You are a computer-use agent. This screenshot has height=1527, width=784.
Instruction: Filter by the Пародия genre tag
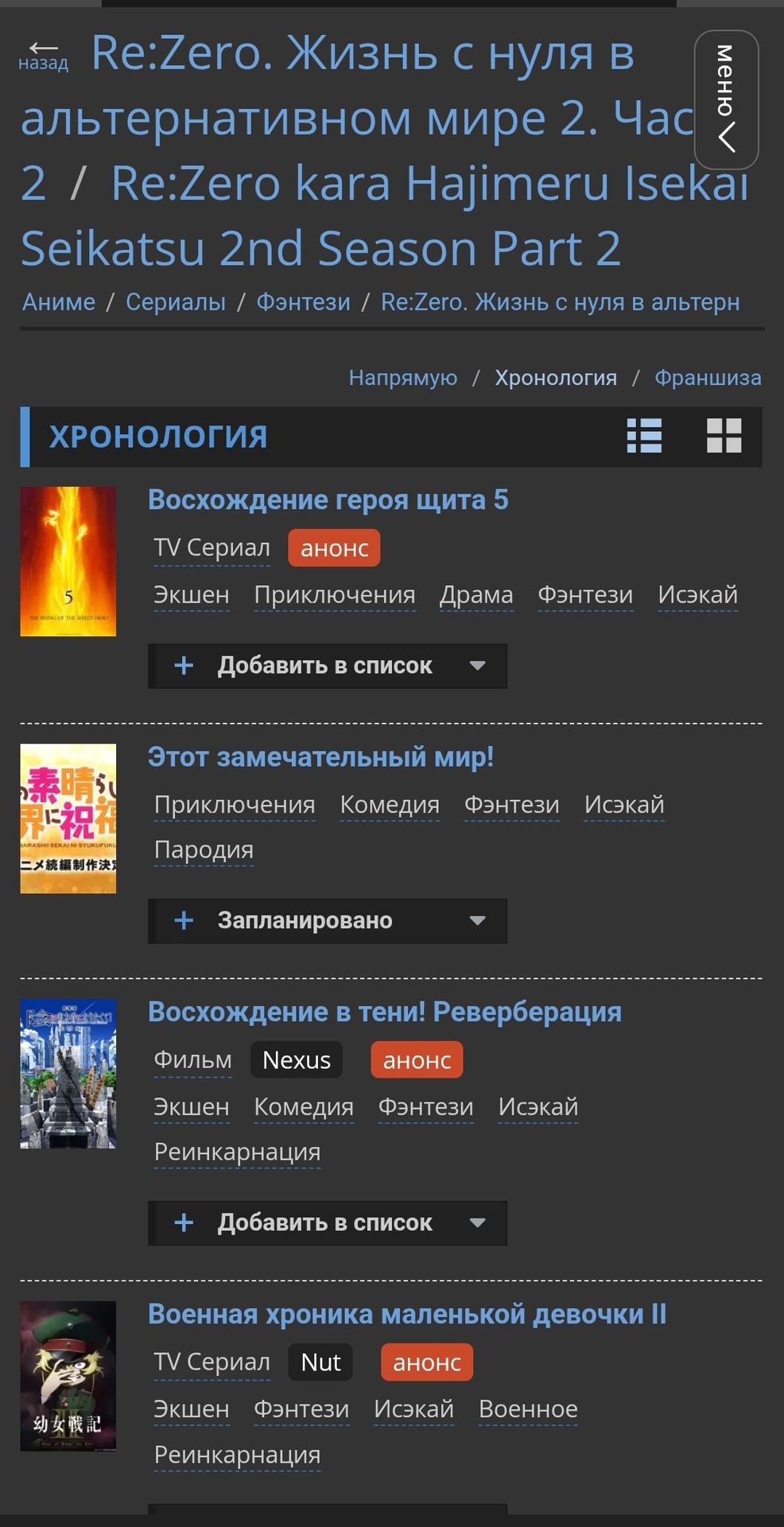coord(204,850)
